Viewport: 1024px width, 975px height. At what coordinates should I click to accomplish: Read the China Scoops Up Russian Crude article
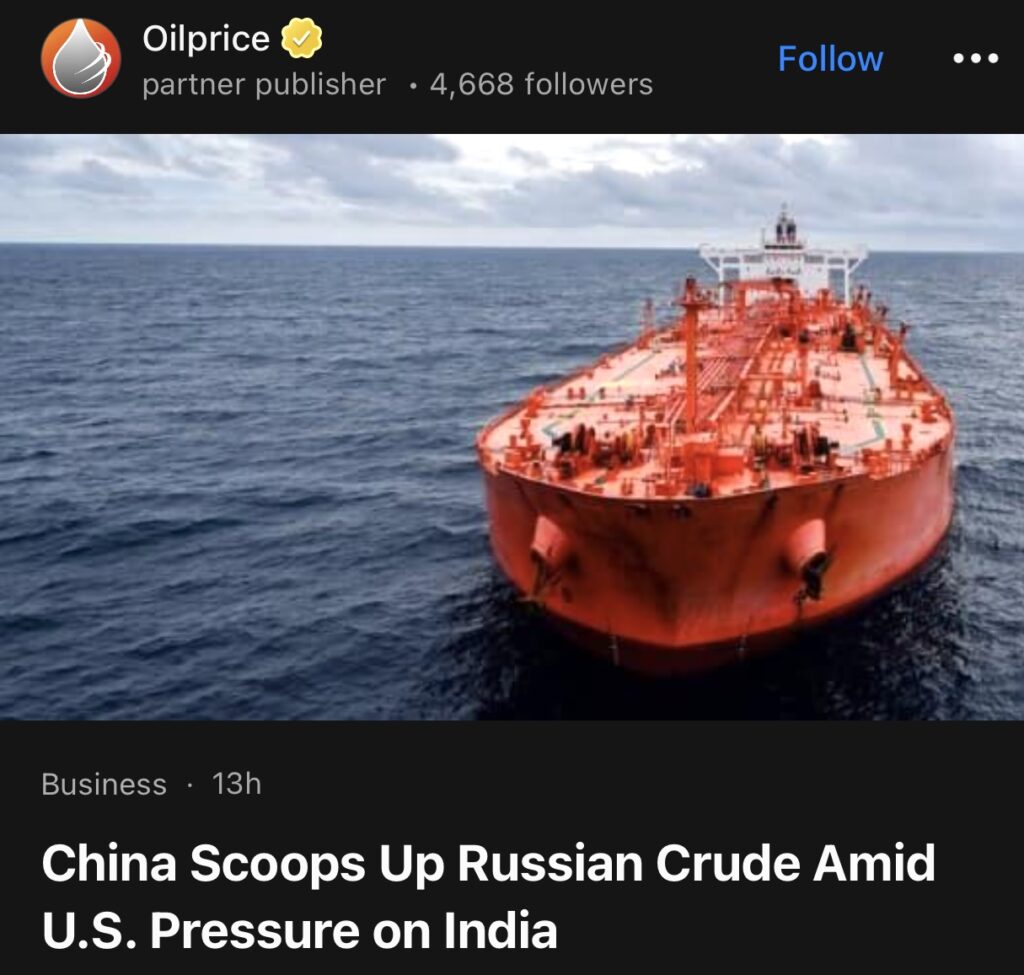pos(488,897)
